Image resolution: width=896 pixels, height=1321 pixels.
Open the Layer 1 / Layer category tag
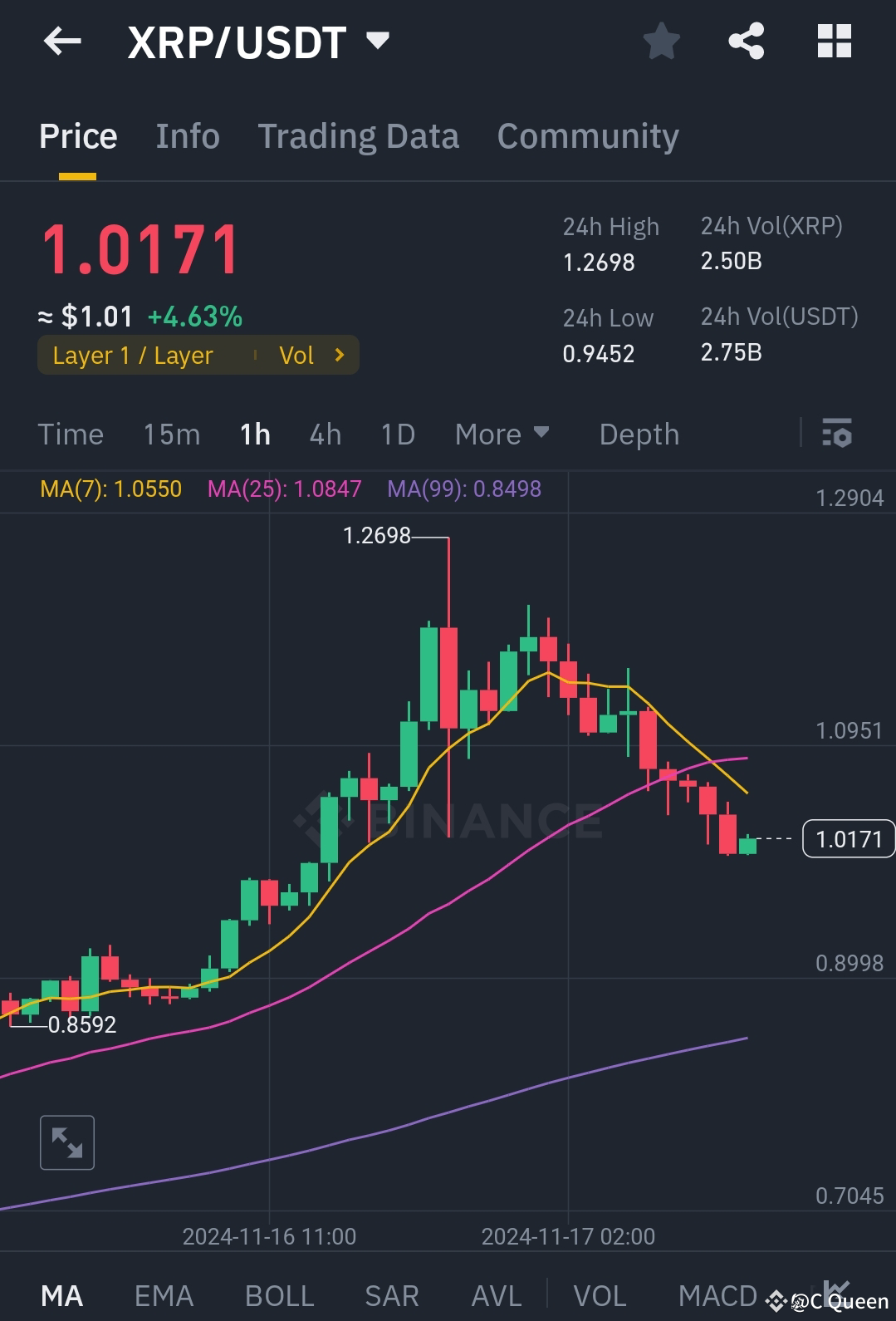(x=133, y=355)
